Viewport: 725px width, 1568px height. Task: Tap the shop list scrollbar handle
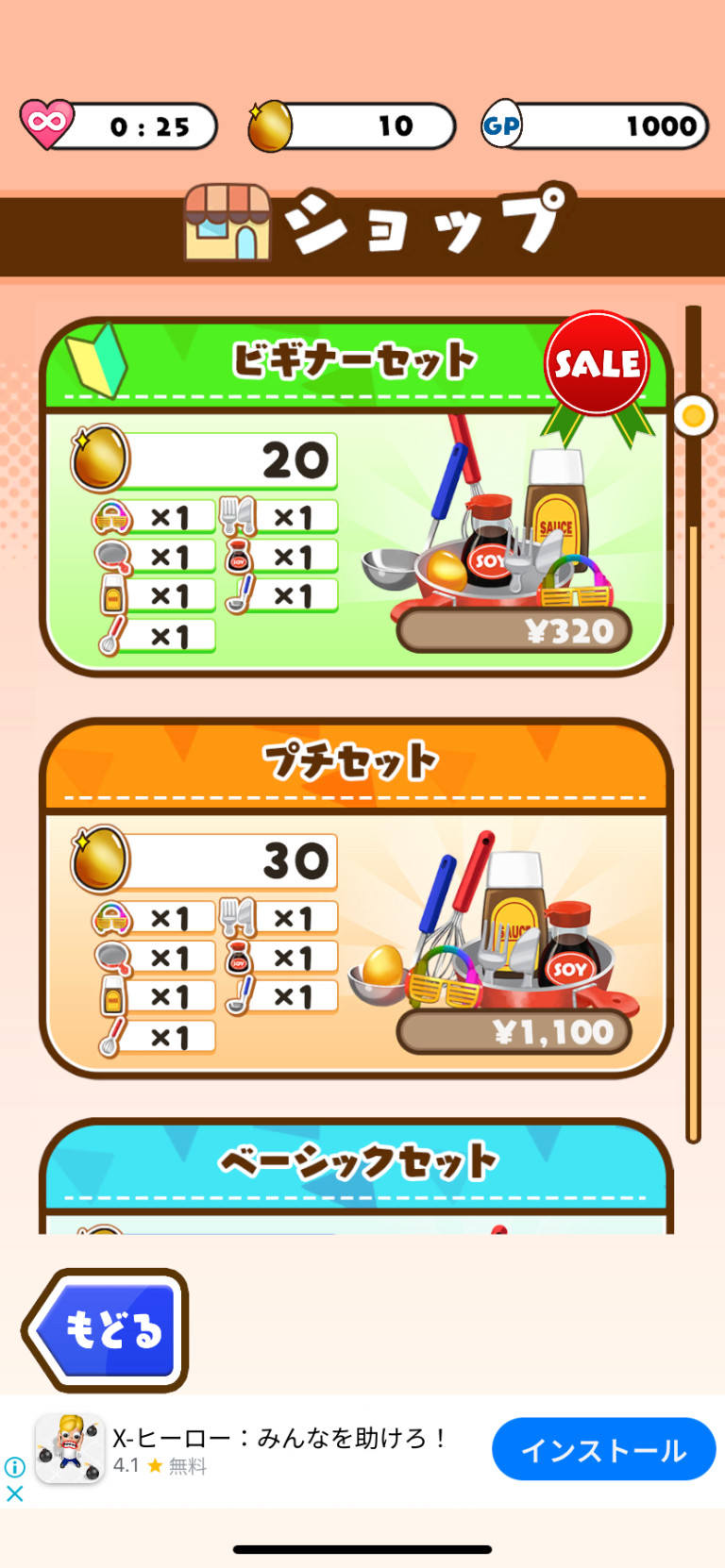tap(694, 415)
